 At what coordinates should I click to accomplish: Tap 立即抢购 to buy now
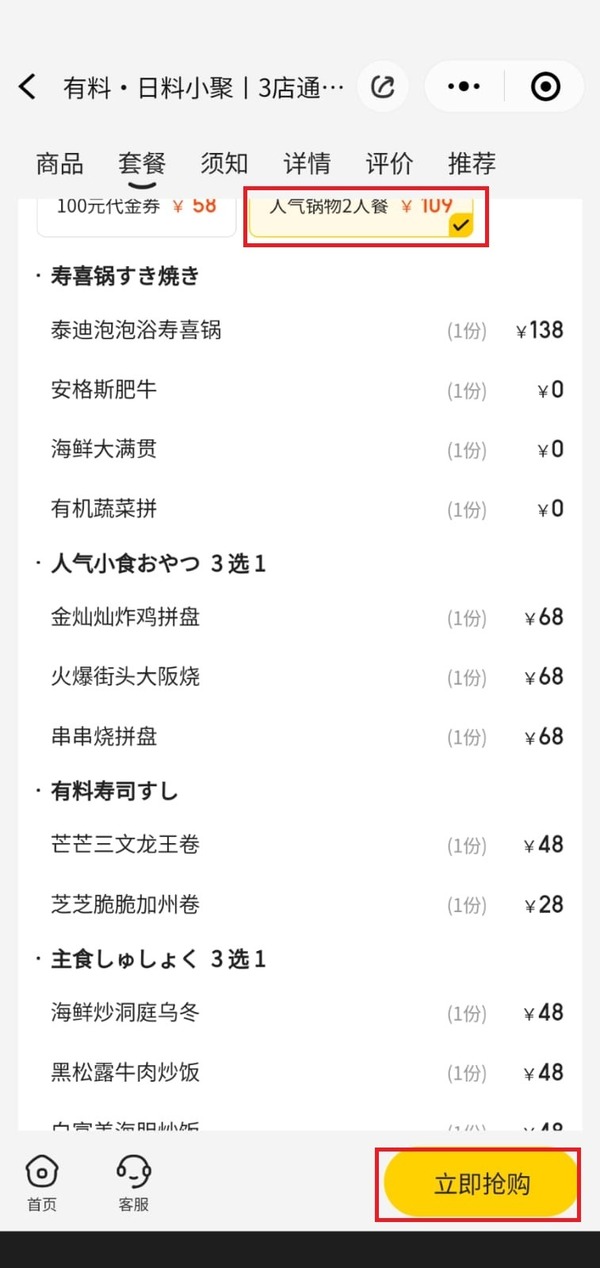(x=481, y=1184)
